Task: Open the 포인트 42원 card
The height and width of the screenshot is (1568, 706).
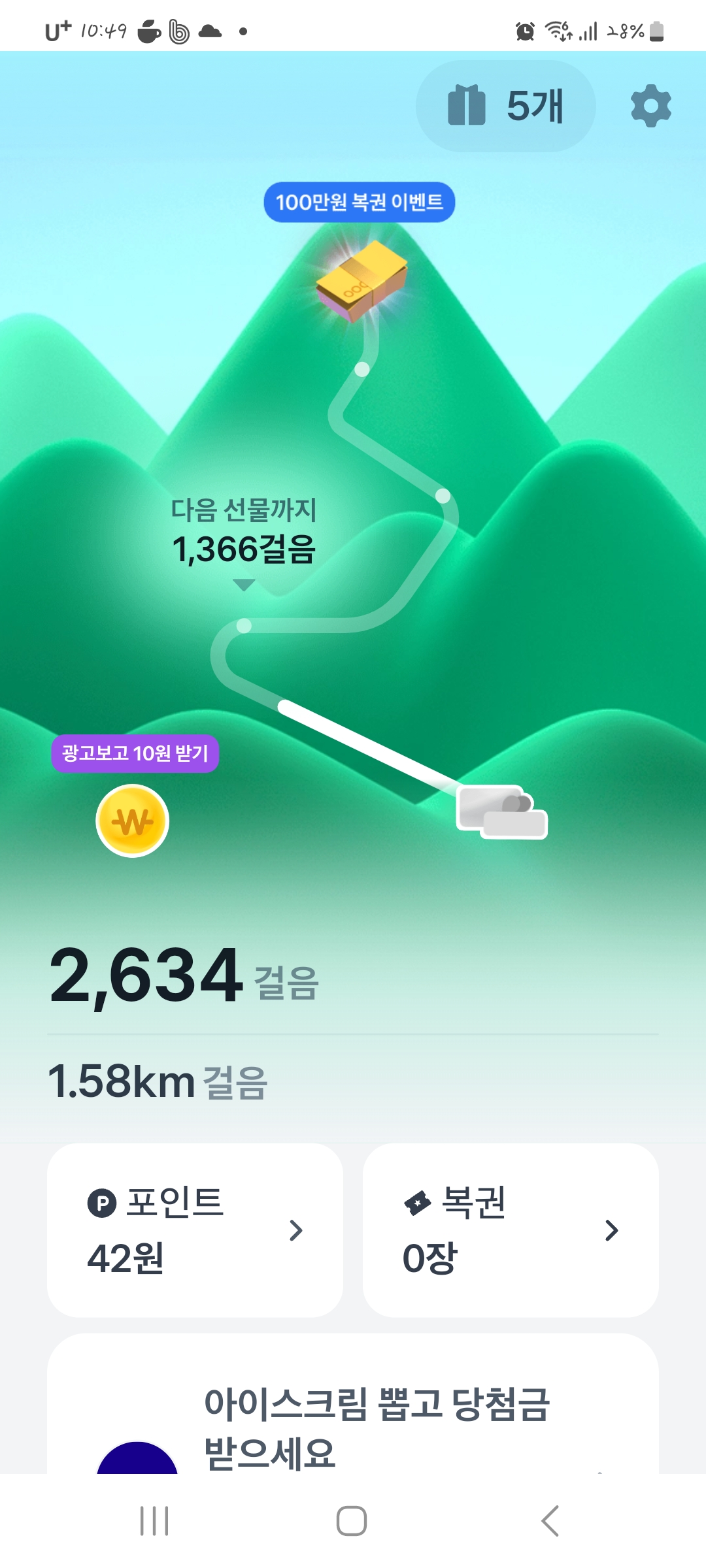Action: [x=195, y=1230]
